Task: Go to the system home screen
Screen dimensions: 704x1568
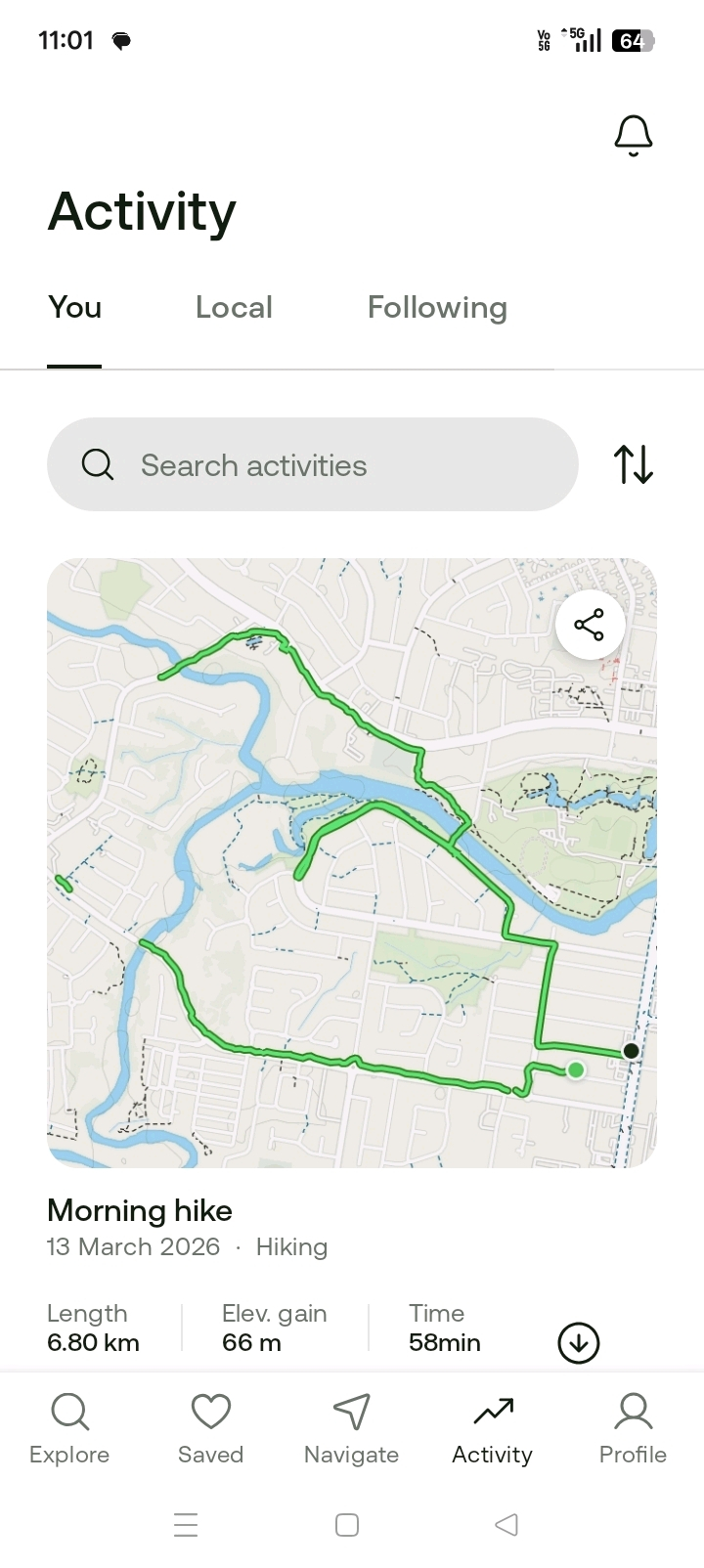Action: click(347, 1524)
